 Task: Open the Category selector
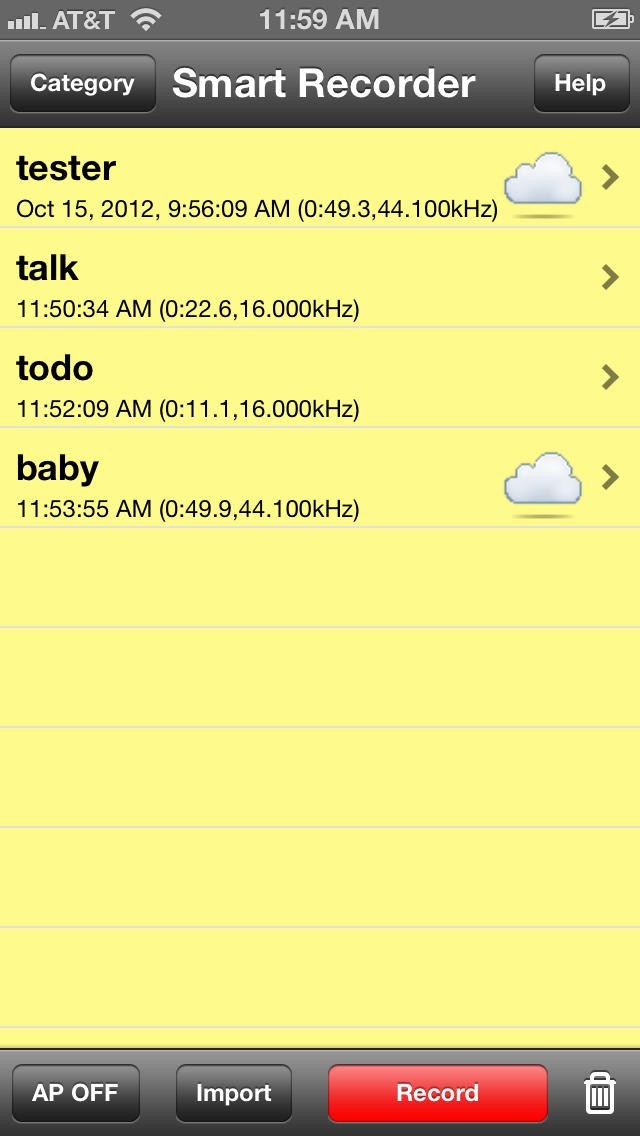(83, 84)
